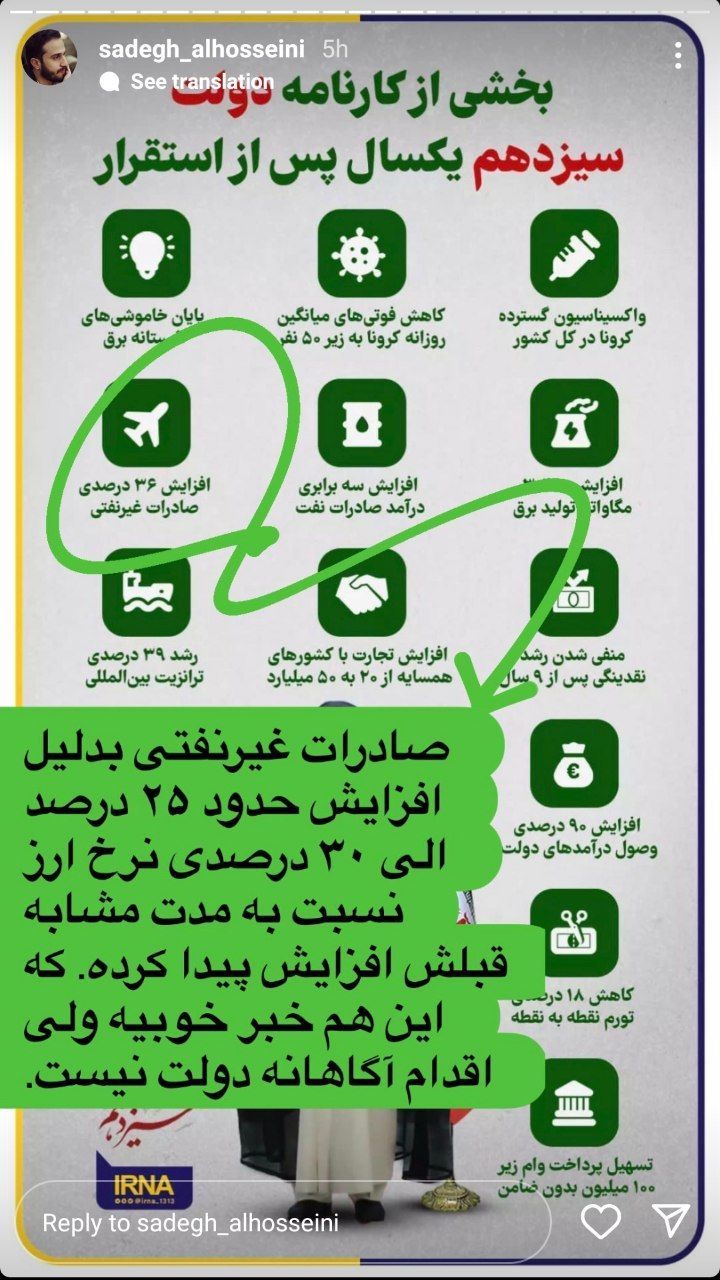Like this story with the heart
Viewport: 720px width, 1280px height.
[x=601, y=1221]
